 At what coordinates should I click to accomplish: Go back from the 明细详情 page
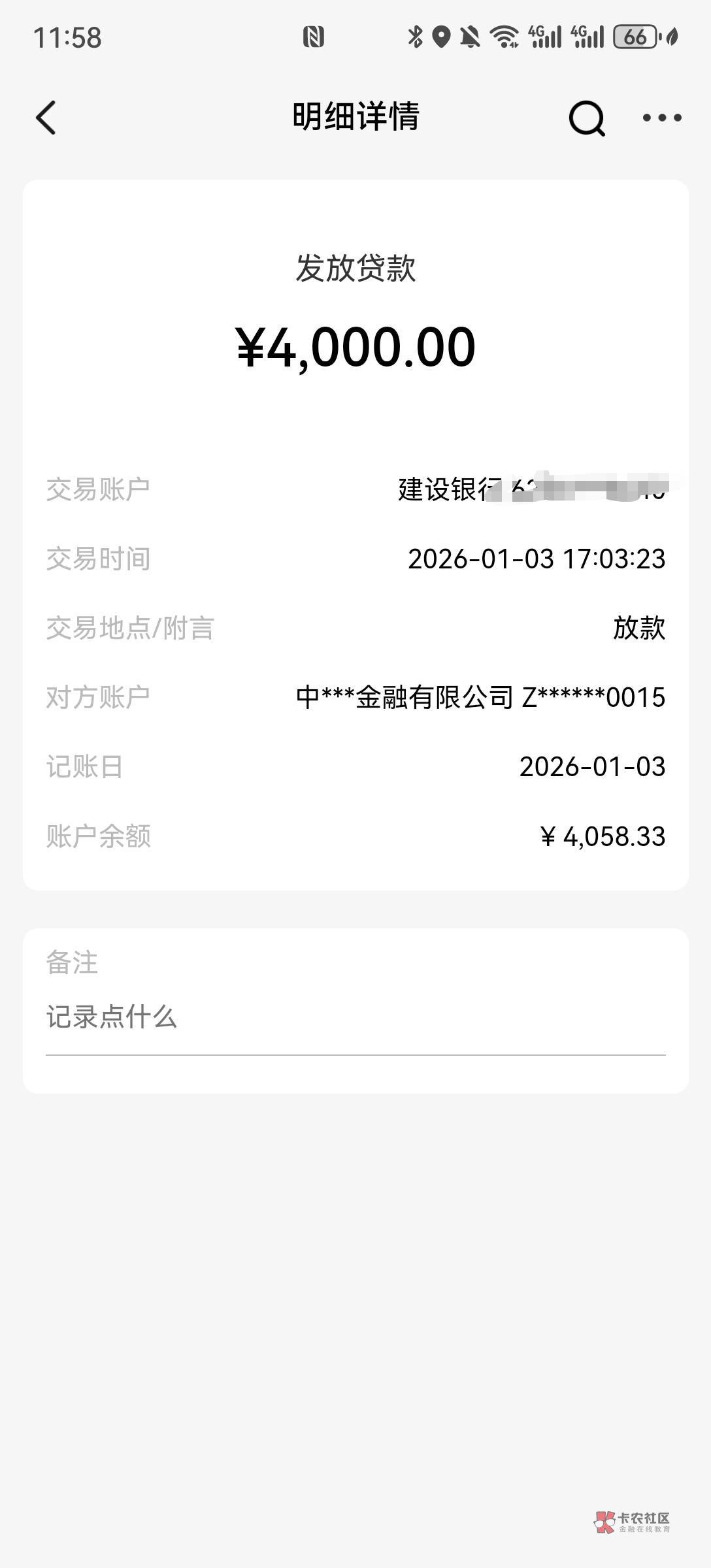[x=46, y=118]
